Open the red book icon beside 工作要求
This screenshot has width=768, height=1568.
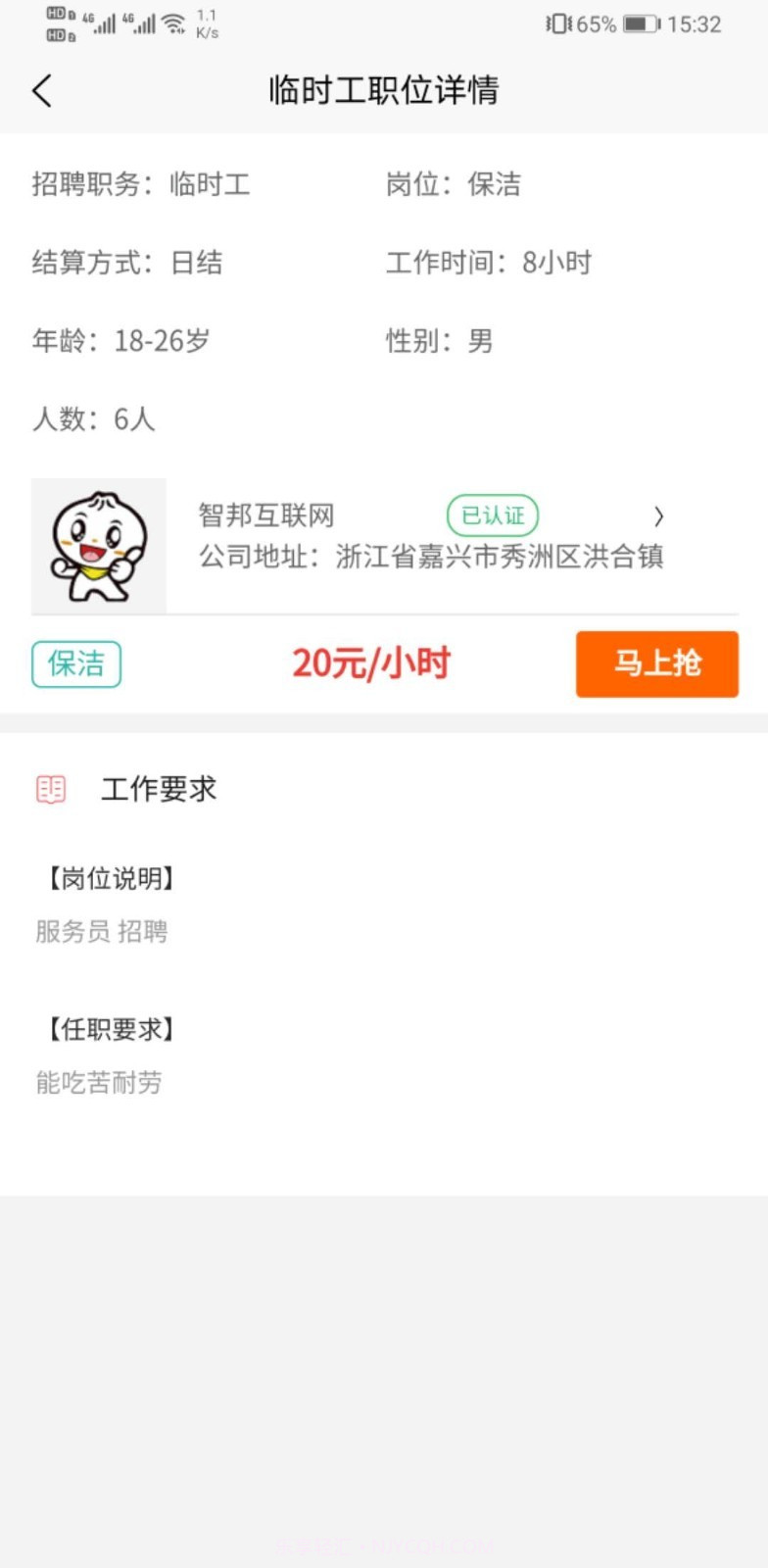click(x=50, y=789)
